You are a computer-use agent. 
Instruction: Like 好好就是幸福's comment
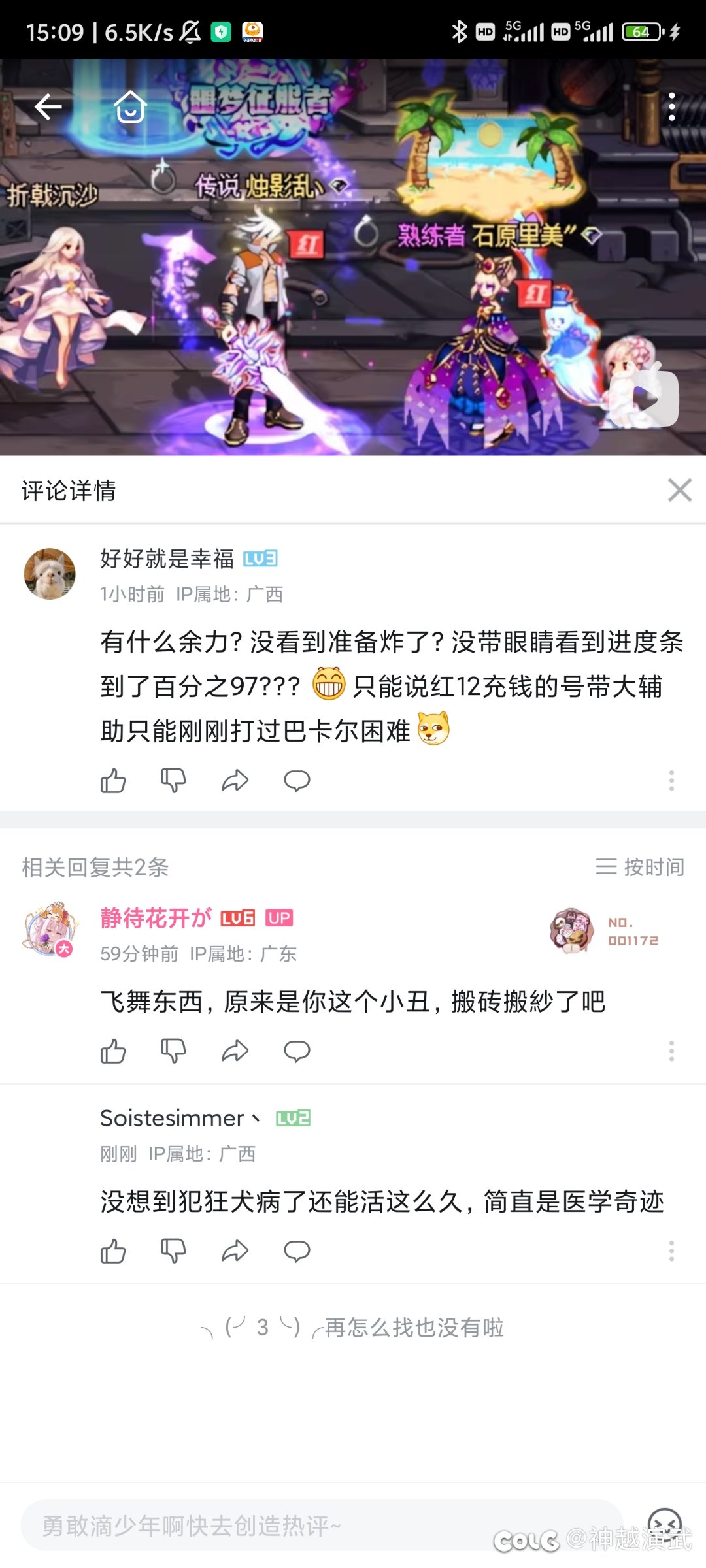113,780
